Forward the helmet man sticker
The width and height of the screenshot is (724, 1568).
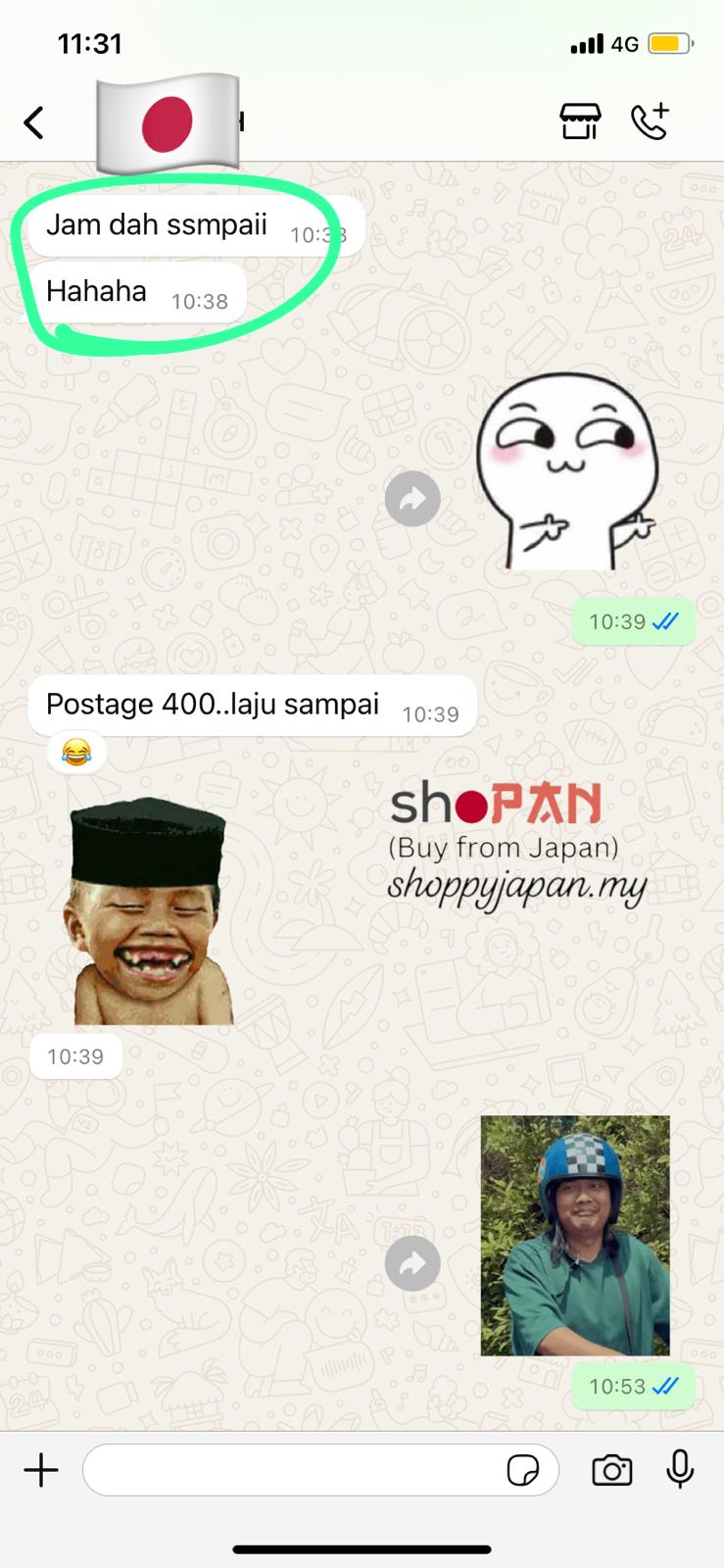(x=412, y=1264)
